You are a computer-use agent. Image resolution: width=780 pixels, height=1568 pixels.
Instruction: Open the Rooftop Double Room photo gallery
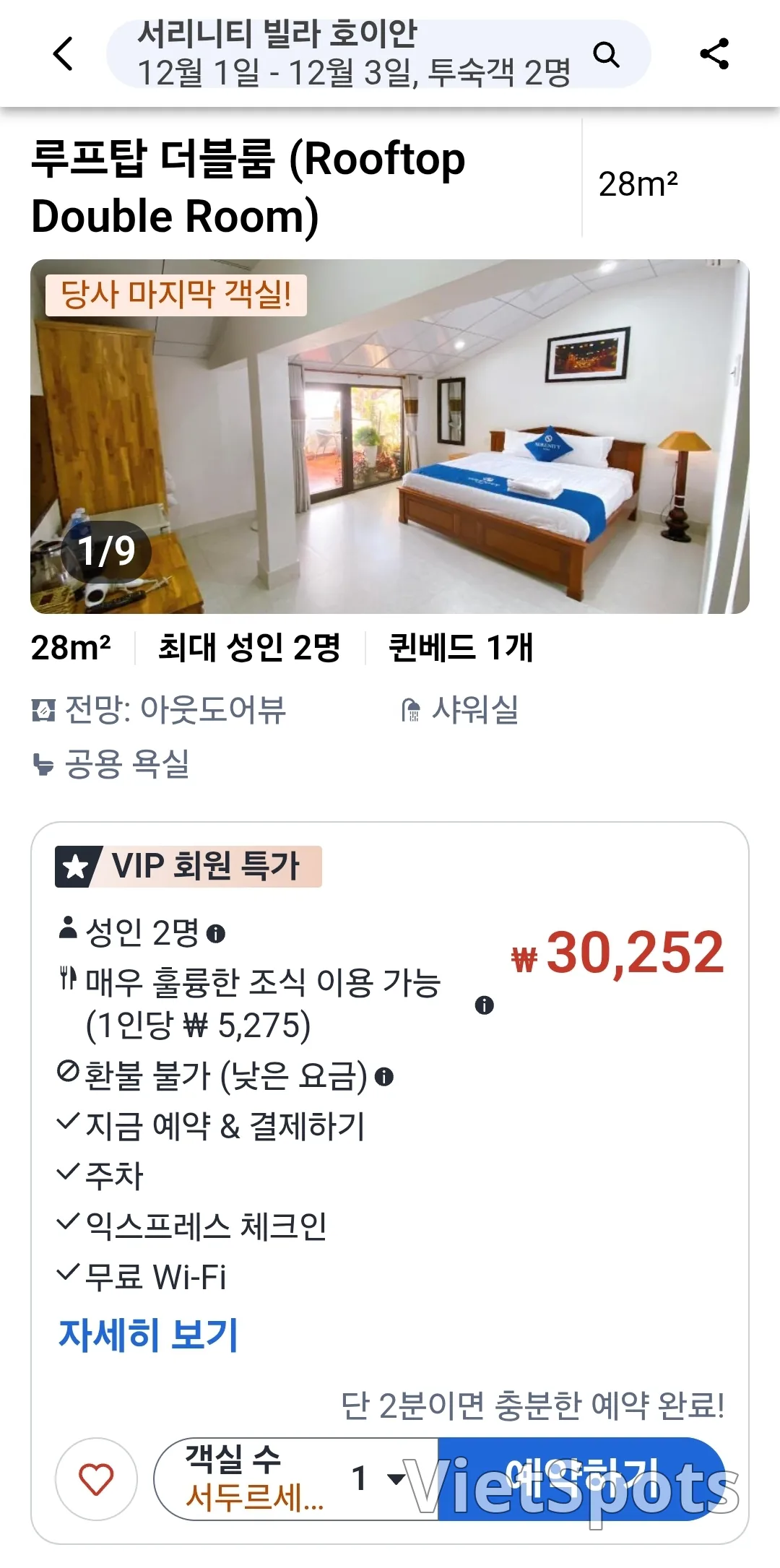tap(390, 436)
